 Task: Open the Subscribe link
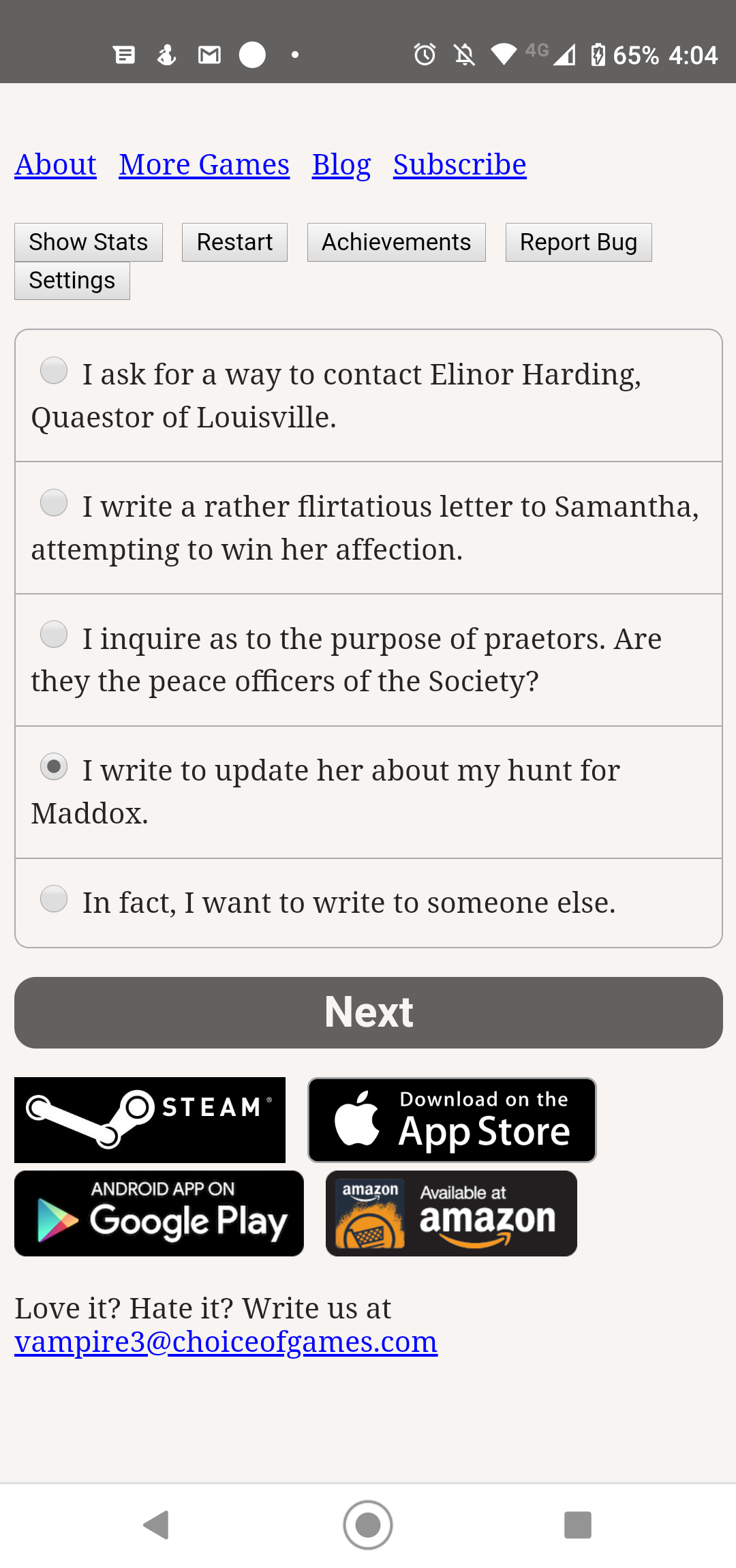tap(460, 164)
